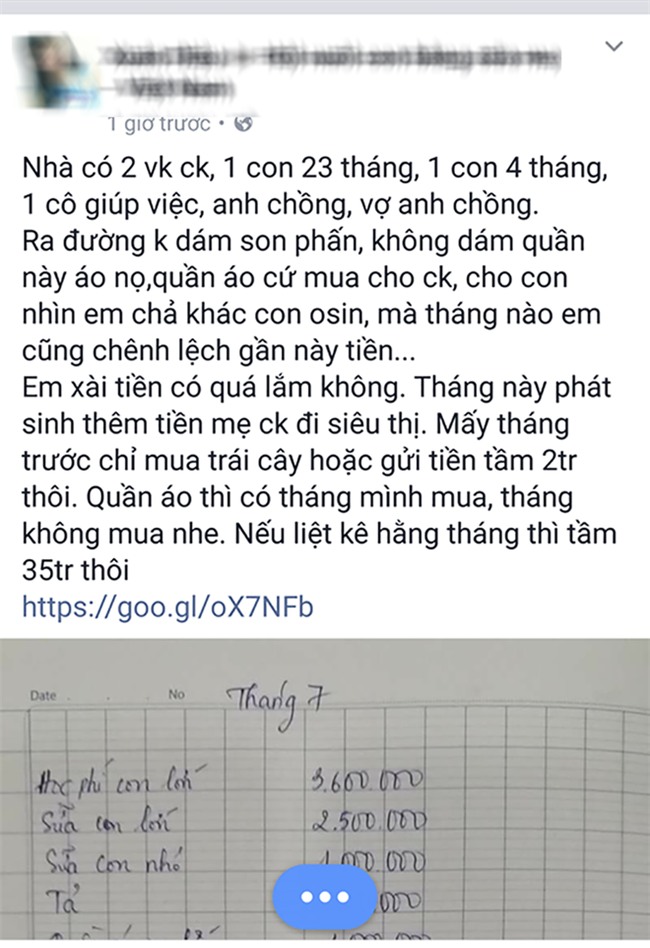
Task: Open the goo.gl/oX7NFb link
Action: pos(167,606)
